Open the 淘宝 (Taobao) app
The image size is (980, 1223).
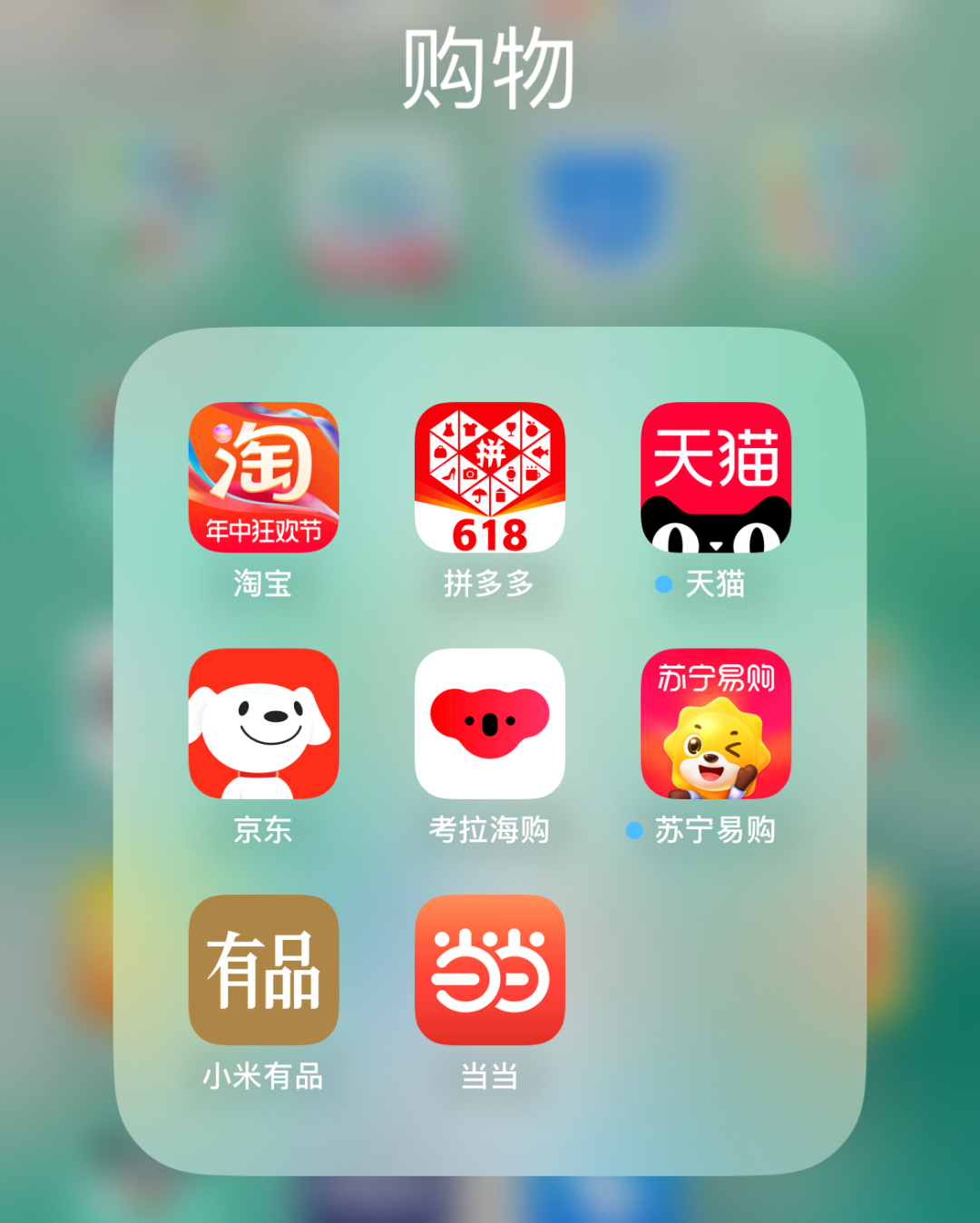263,477
